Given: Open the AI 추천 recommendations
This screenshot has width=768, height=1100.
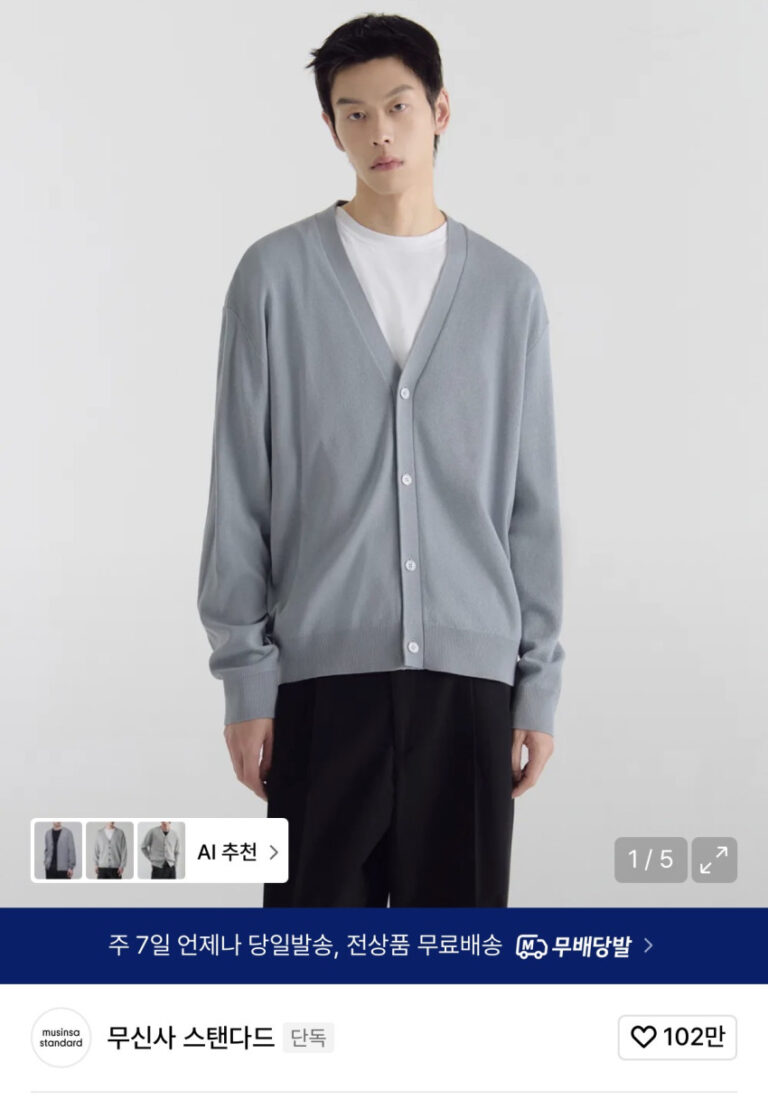Looking at the screenshot, I should [238, 852].
